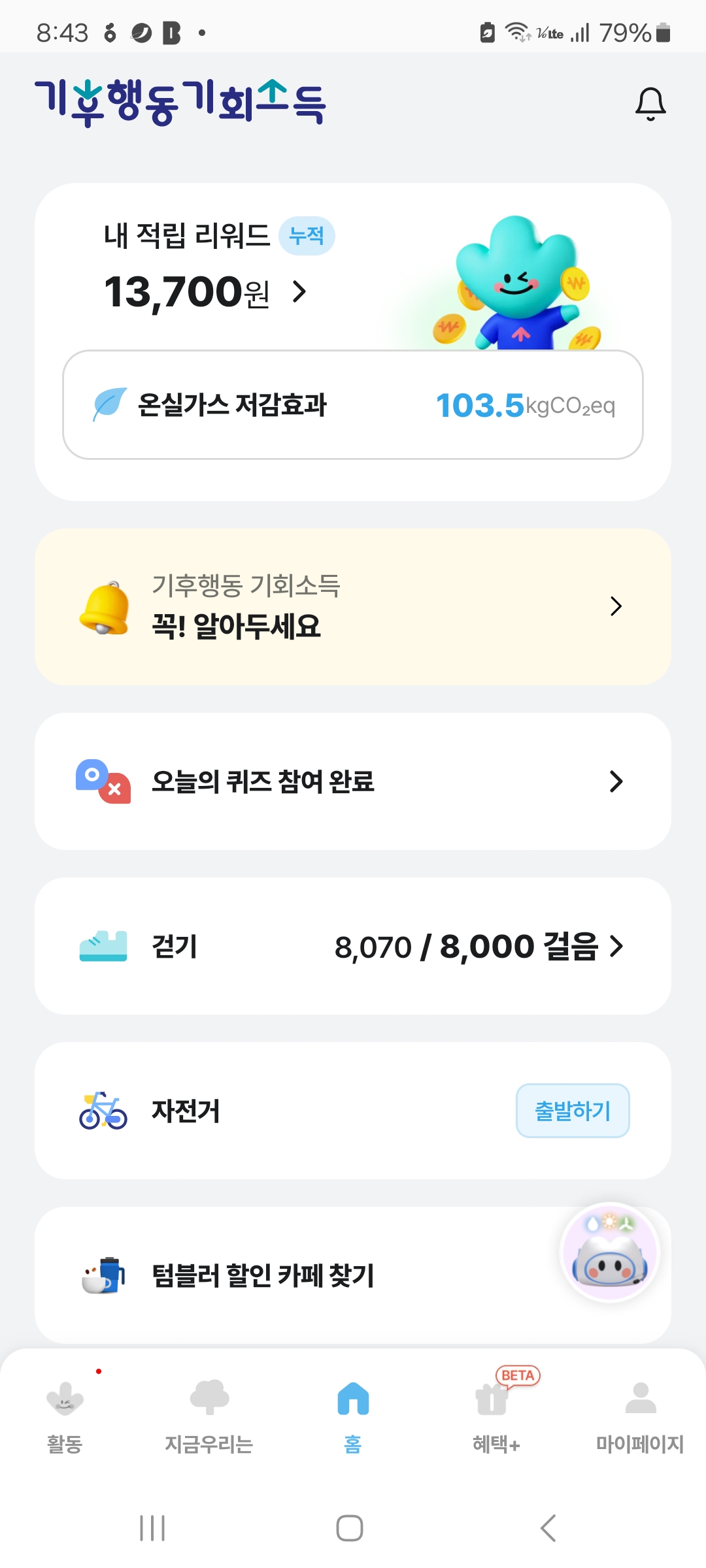Switch to the 활동 tab
The height and width of the screenshot is (1568, 706).
point(65,1414)
